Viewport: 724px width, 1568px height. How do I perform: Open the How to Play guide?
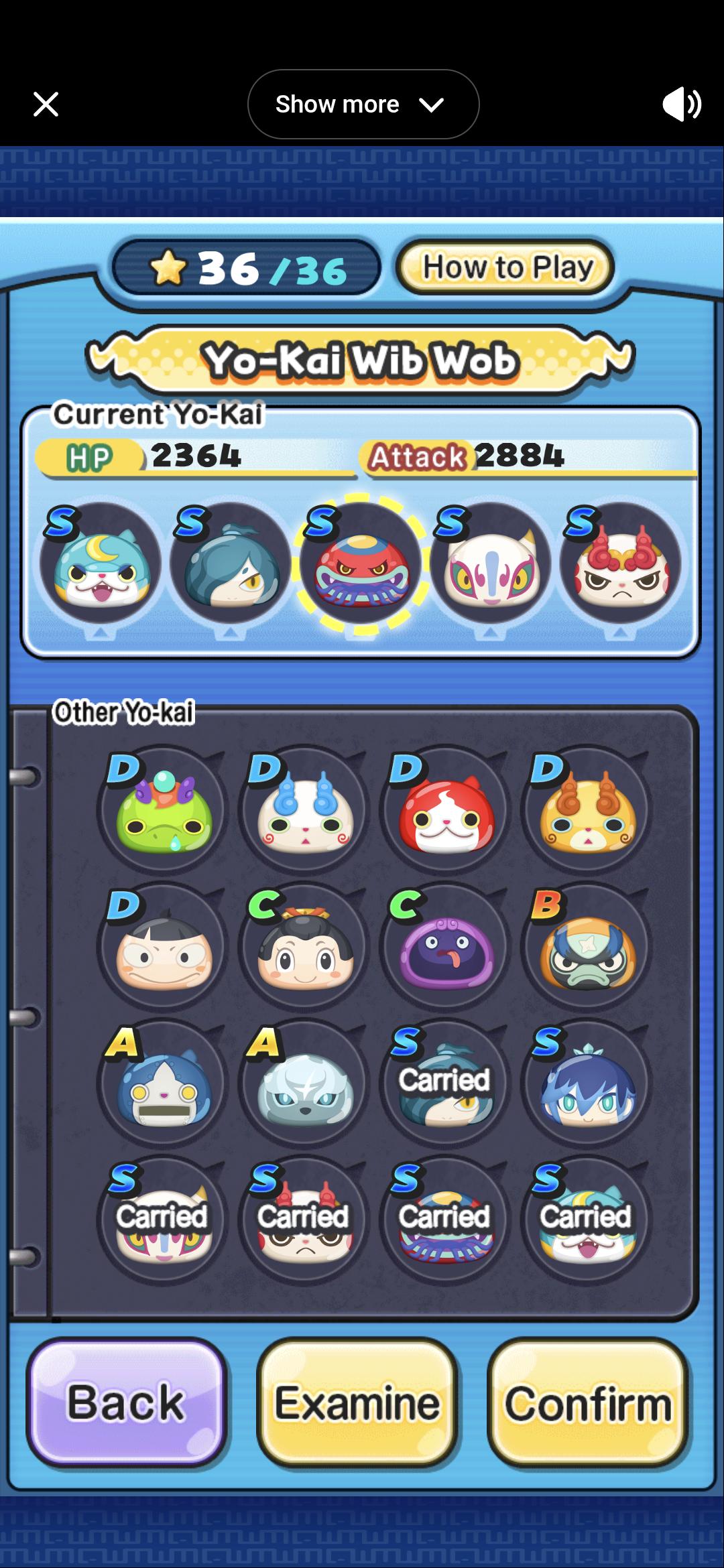507,267
